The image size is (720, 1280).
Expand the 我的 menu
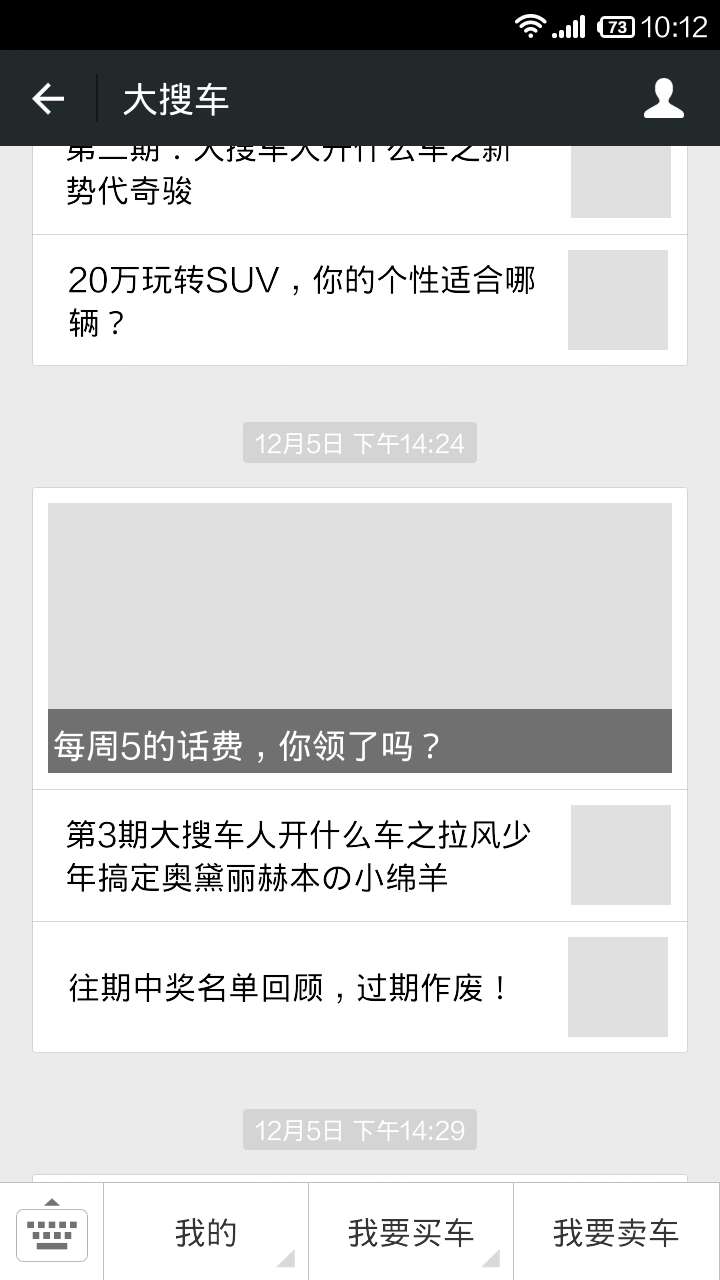tap(206, 1232)
